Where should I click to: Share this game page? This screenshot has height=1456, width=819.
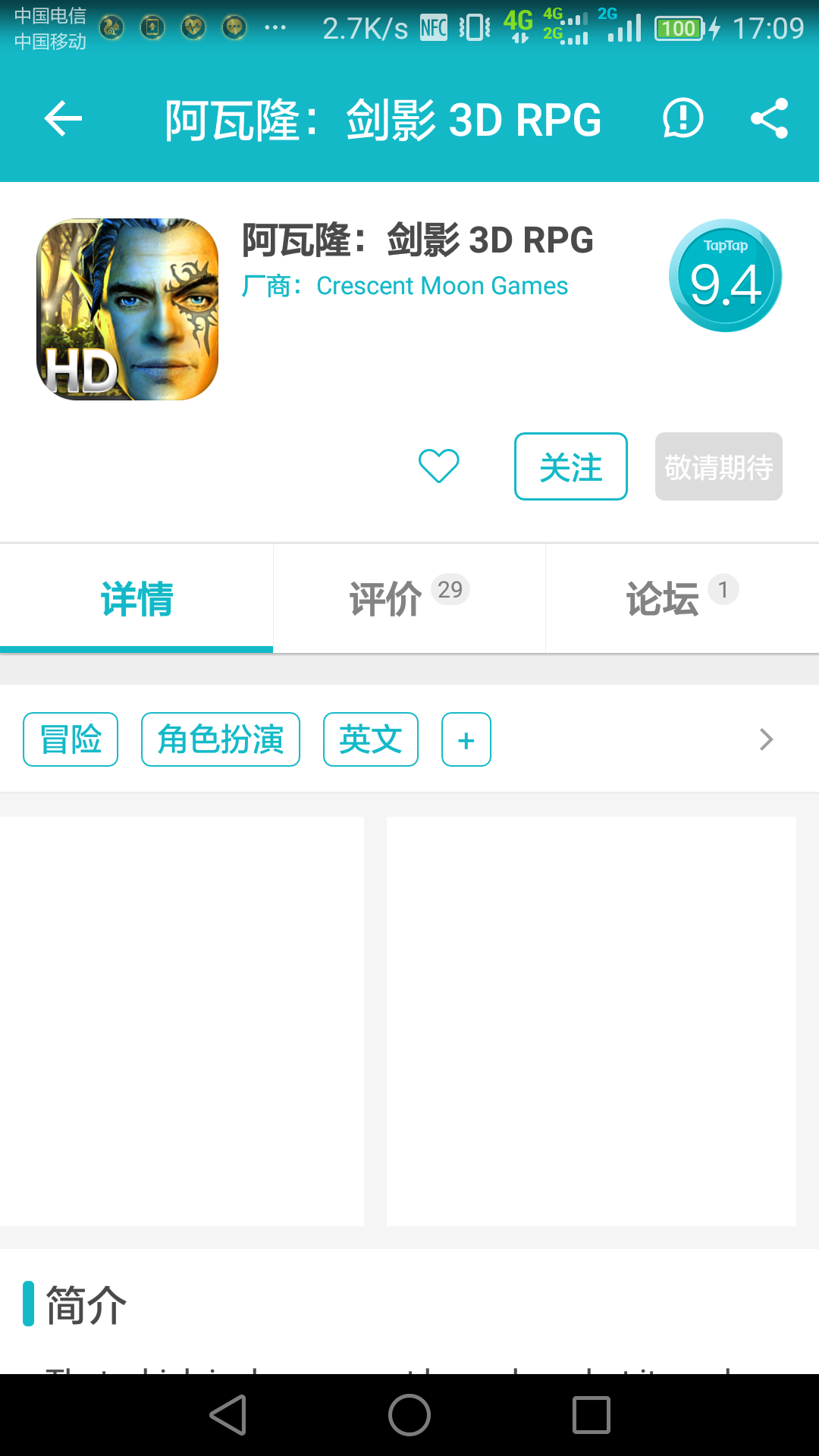769,119
